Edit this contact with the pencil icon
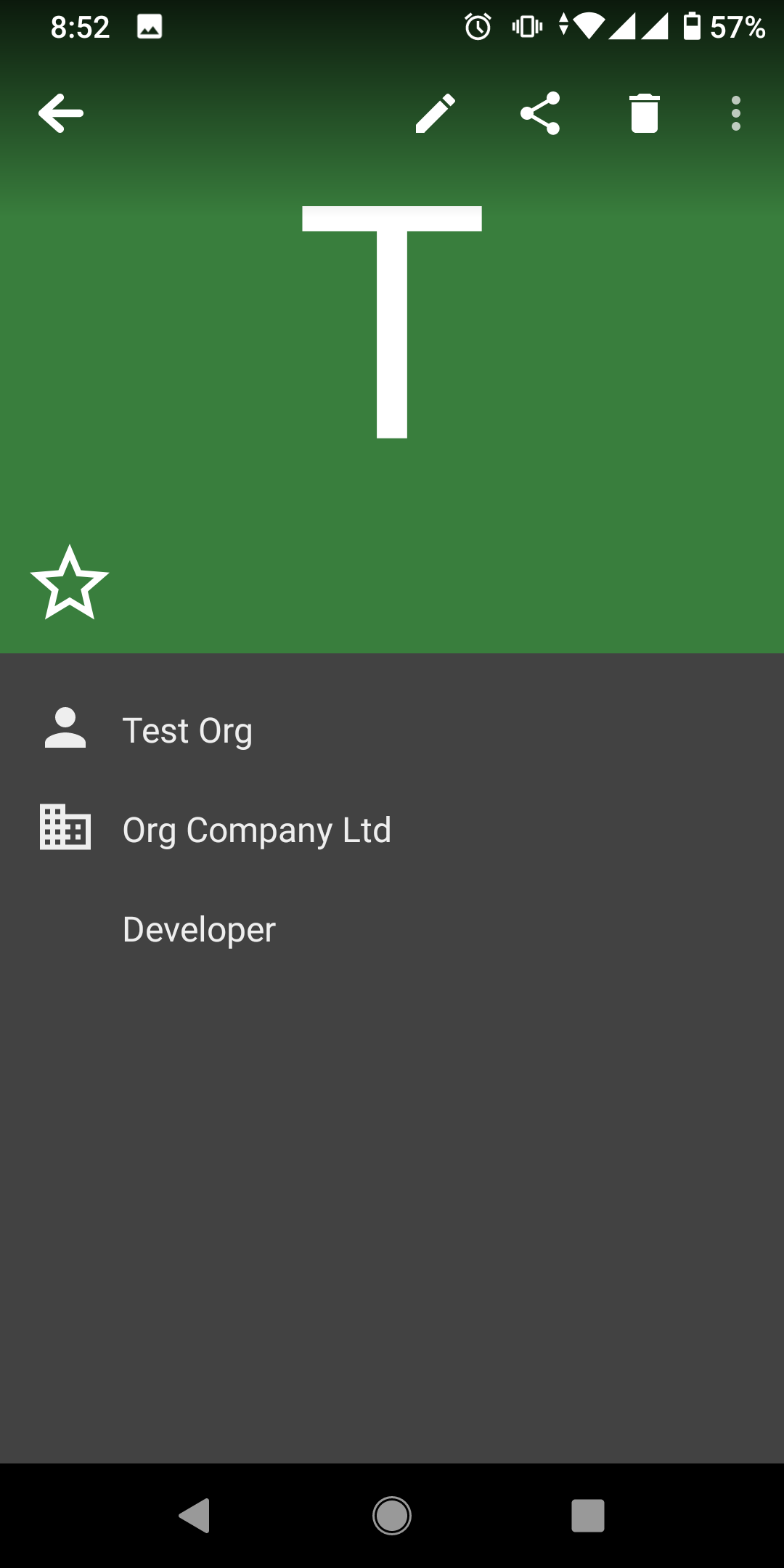The height and width of the screenshot is (1568, 784). (x=436, y=113)
